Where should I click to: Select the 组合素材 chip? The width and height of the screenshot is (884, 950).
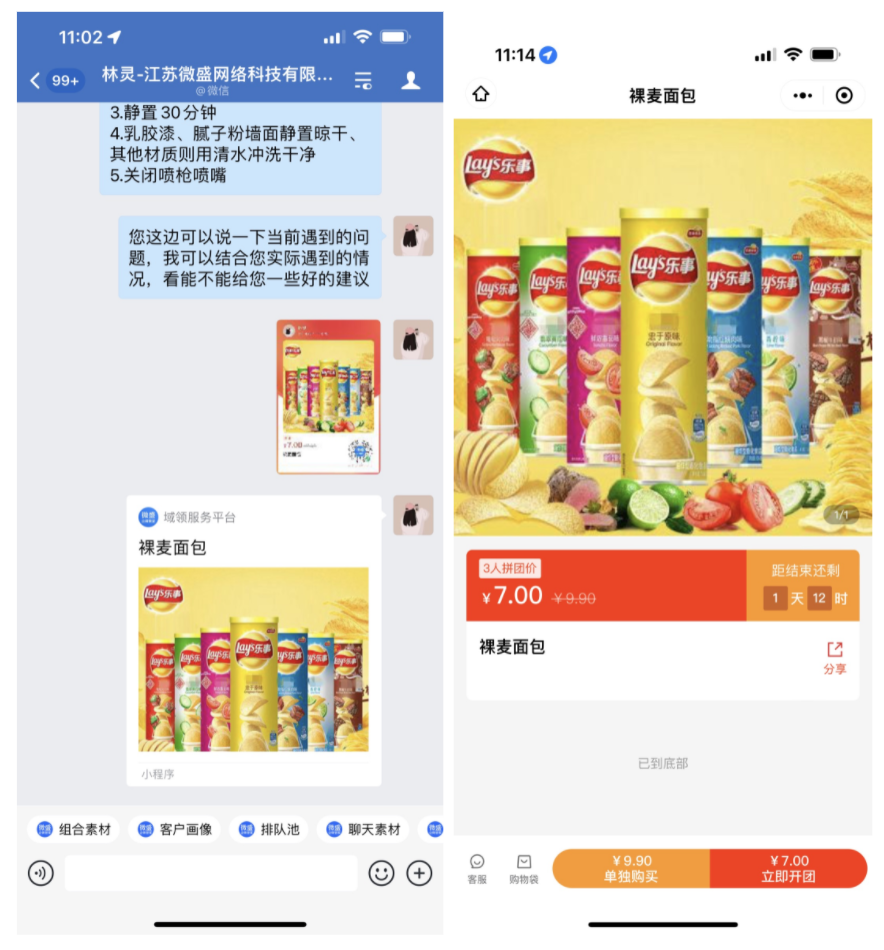coord(76,829)
